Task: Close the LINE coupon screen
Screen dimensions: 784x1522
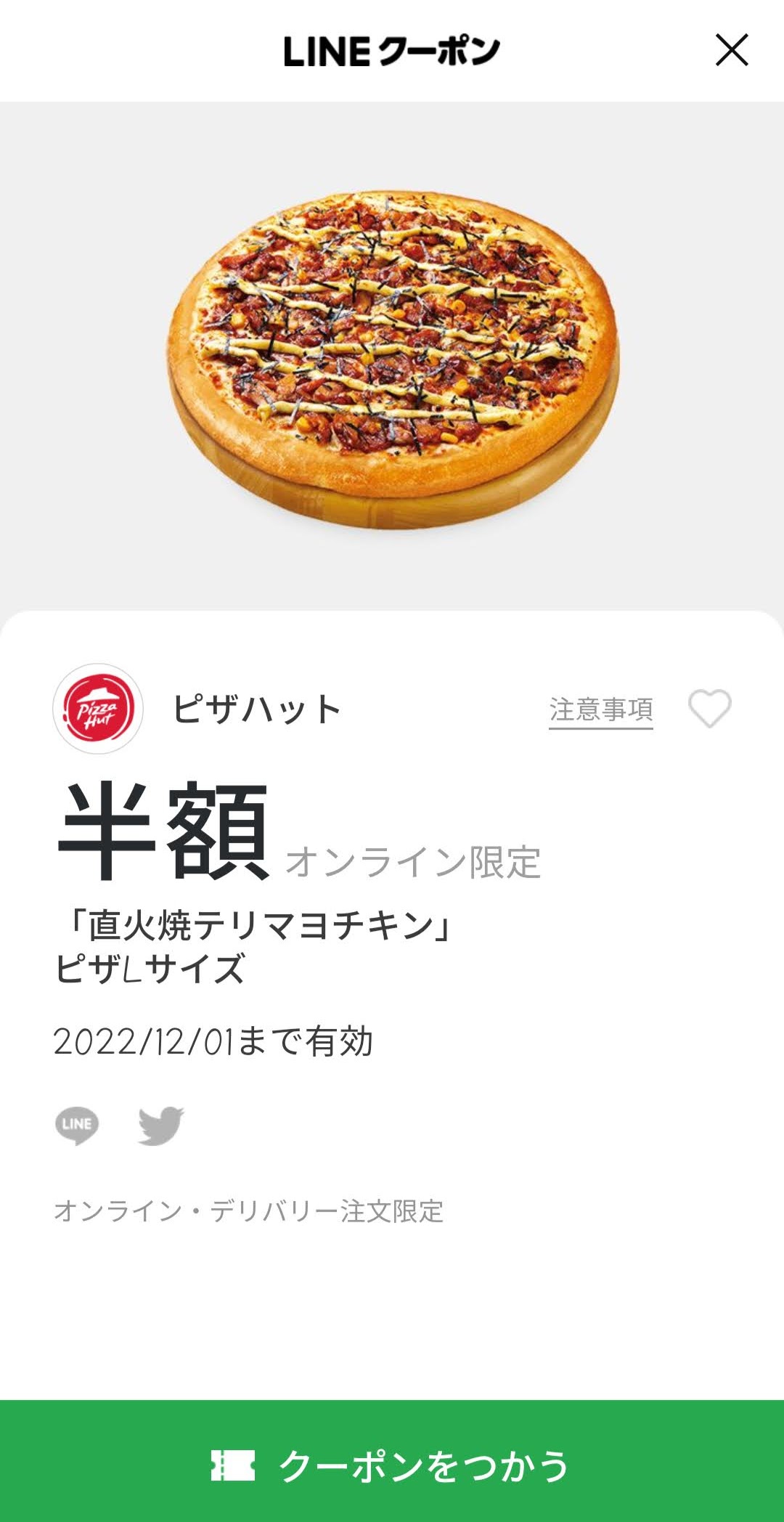Action: [x=731, y=50]
